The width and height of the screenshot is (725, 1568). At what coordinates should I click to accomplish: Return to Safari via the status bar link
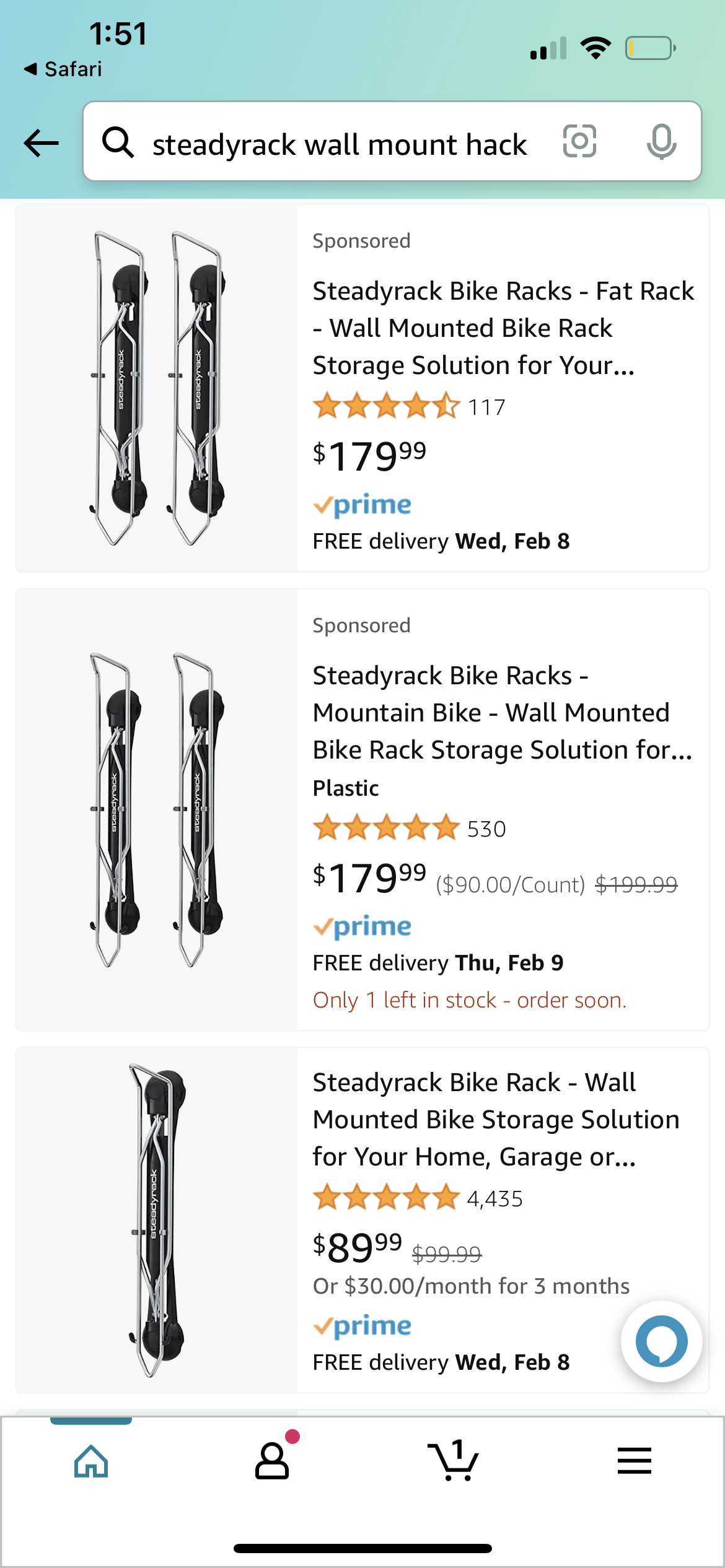pyautogui.click(x=63, y=69)
